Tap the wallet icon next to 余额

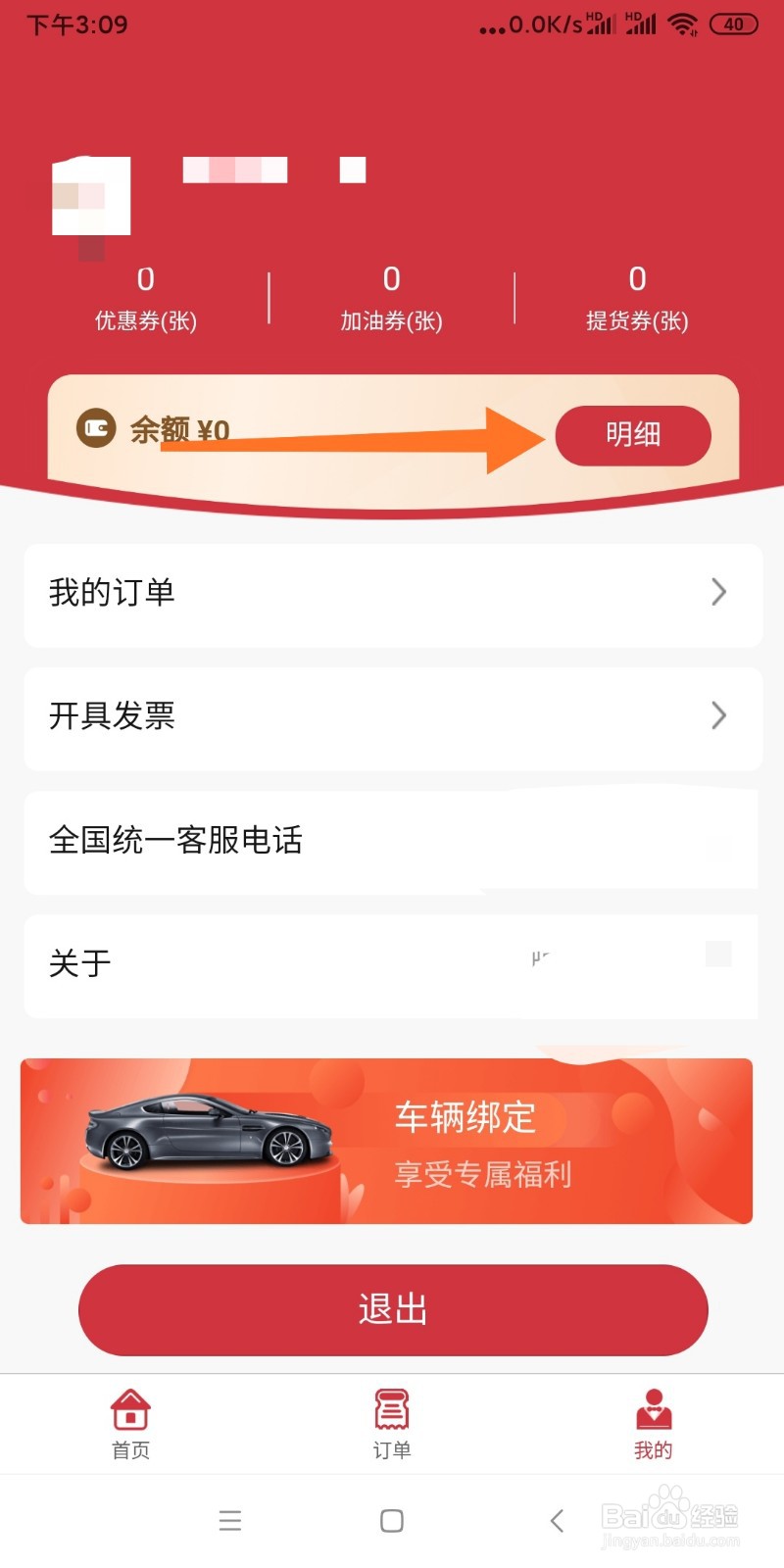[x=96, y=429]
